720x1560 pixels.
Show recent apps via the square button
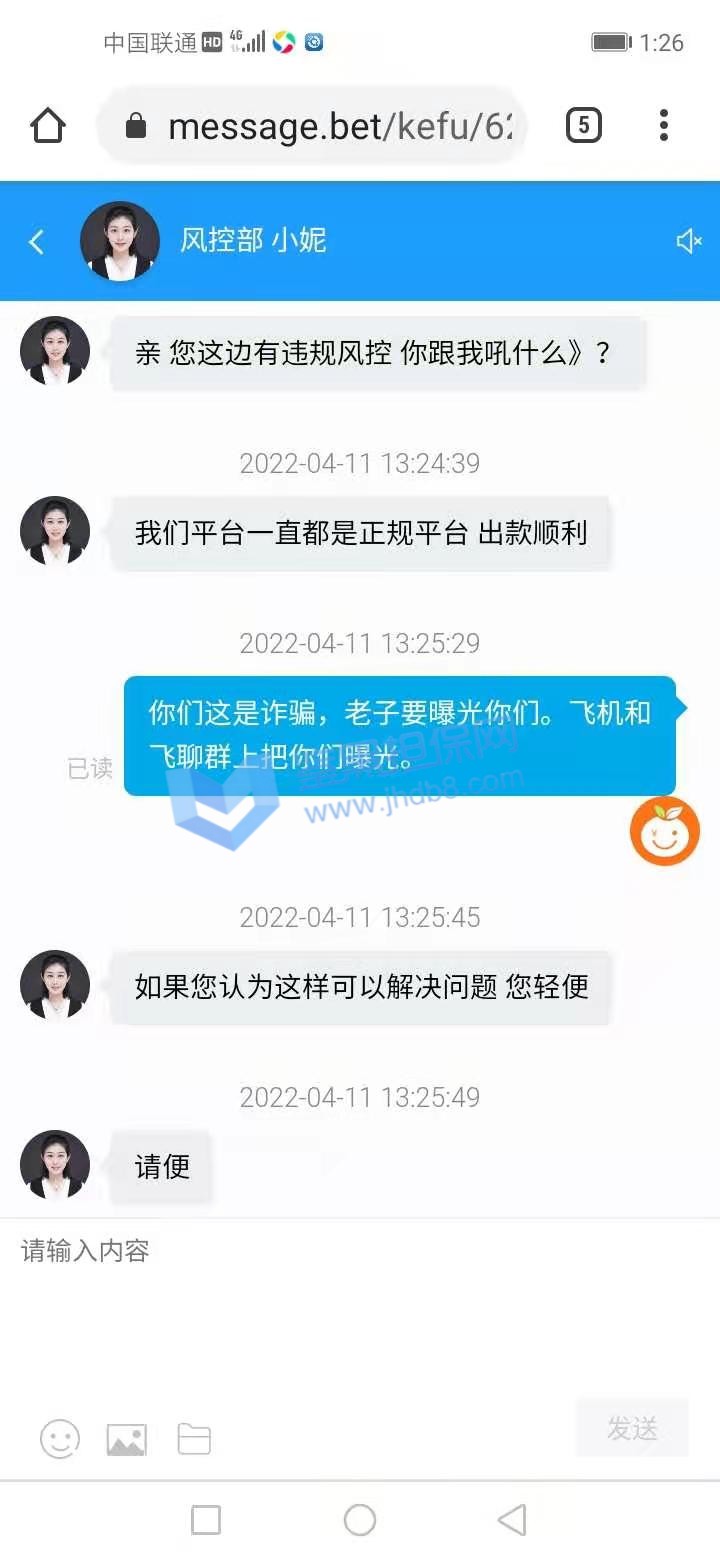[x=206, y=1520]
